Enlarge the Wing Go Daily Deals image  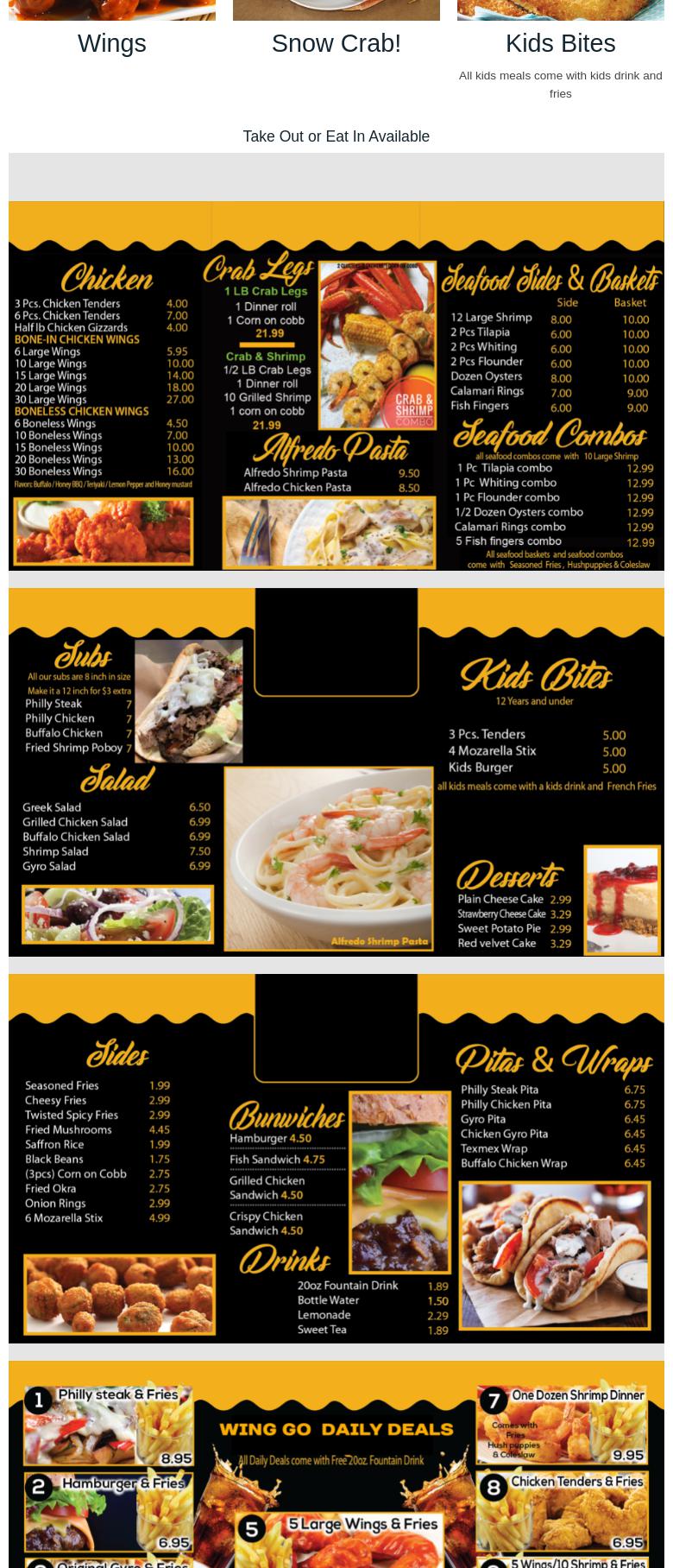(336, 1468)
